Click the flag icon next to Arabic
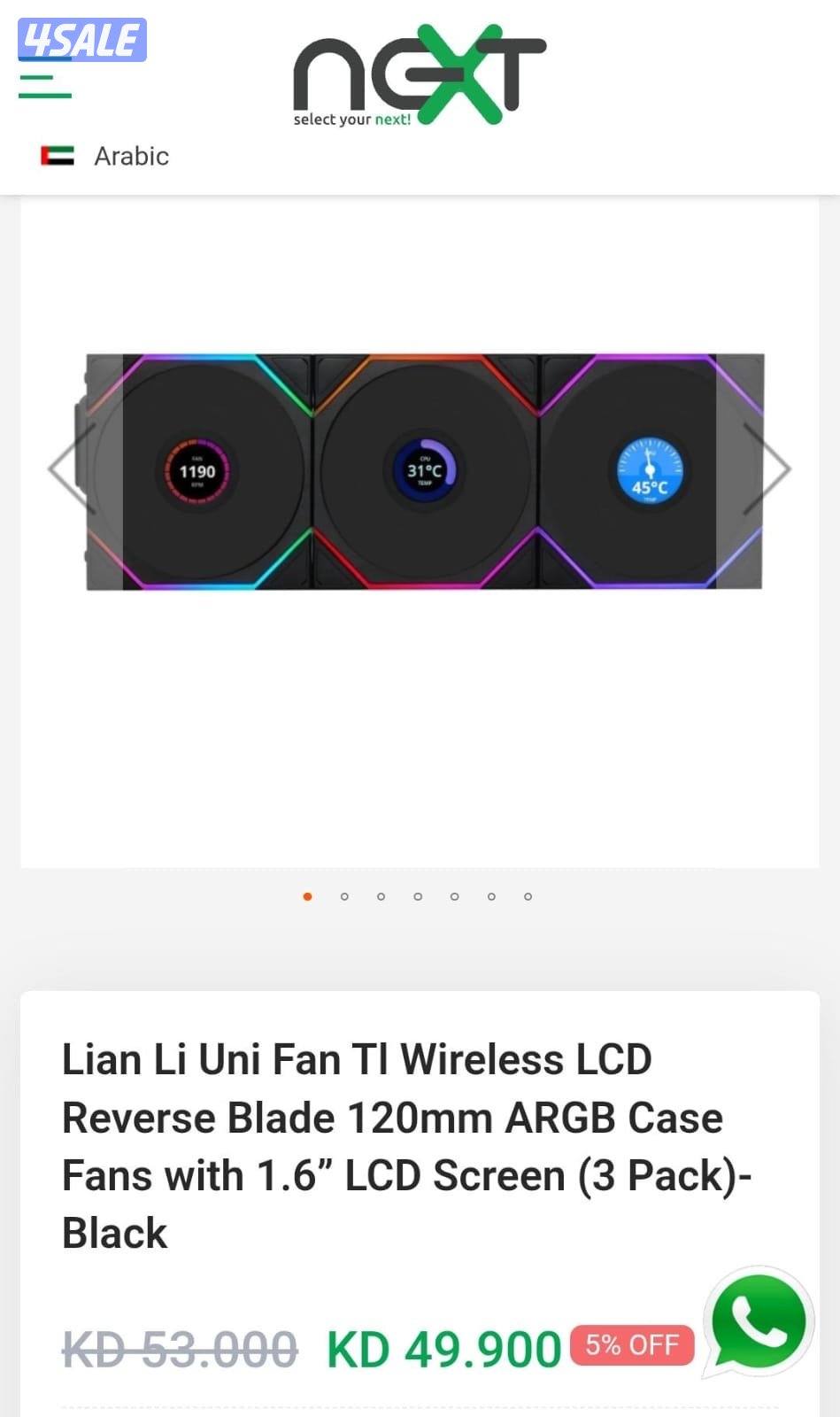 [57, 156]
